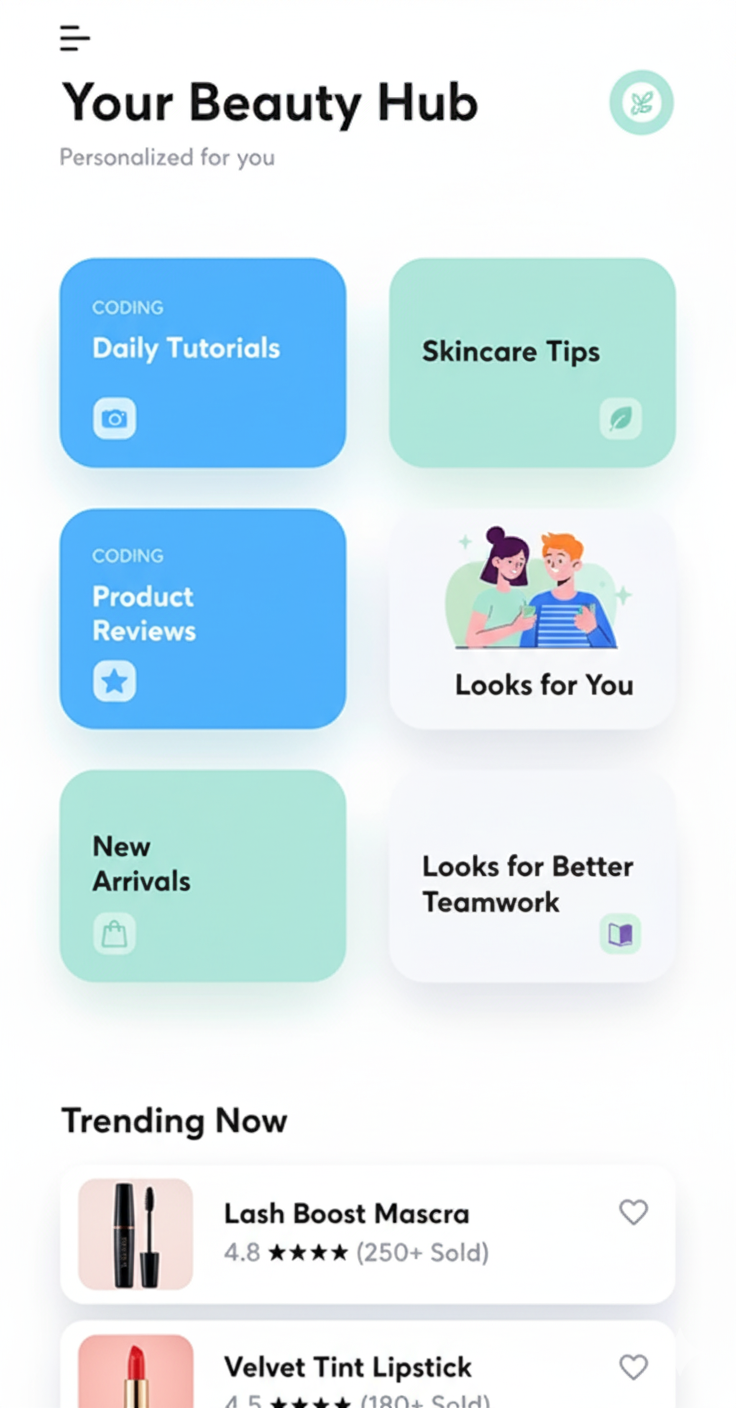
Task: Favorite the Velvet Tint Lipstick heart
Action: click(633, 1367)
